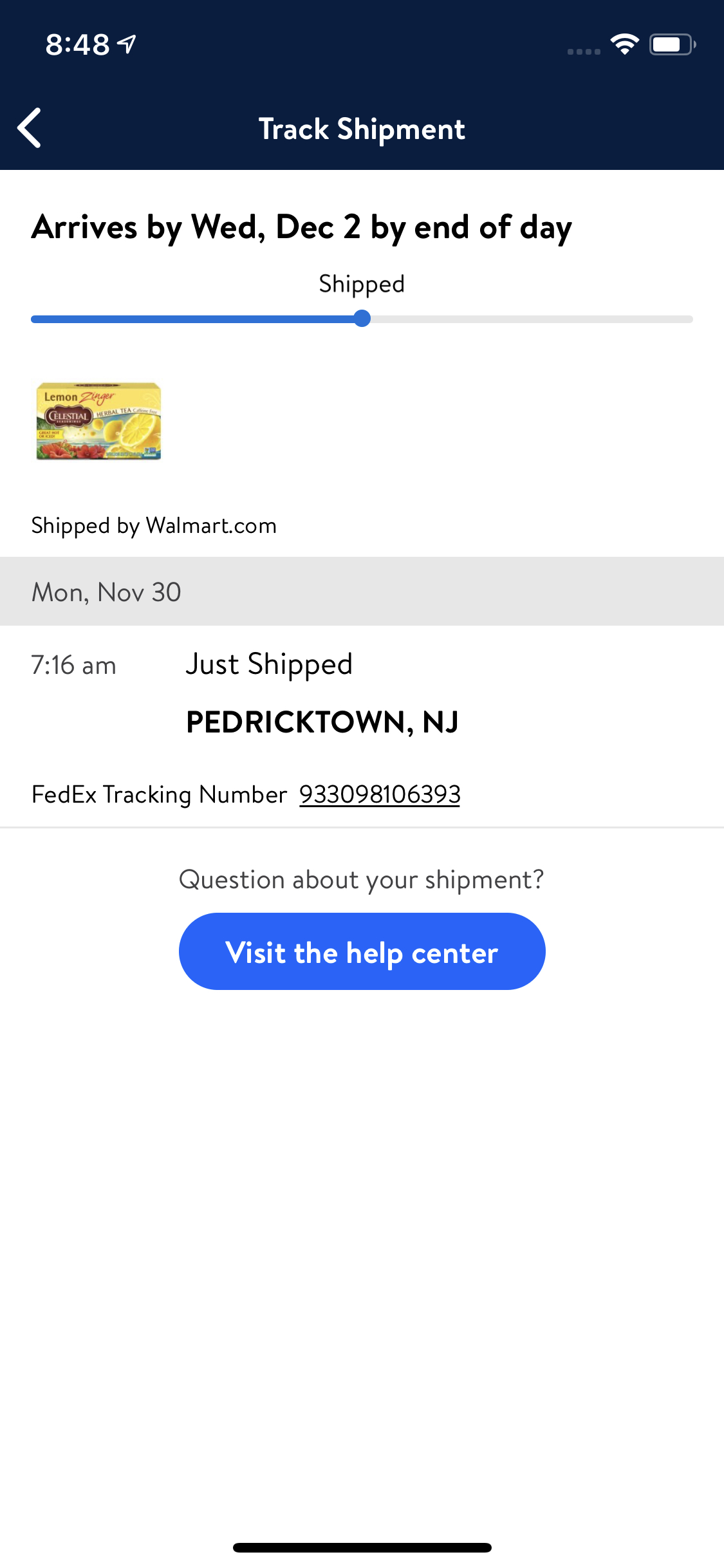Tap the Shipped by Walmart.com text
The image size is (724, 1568).
pos(154,525)
